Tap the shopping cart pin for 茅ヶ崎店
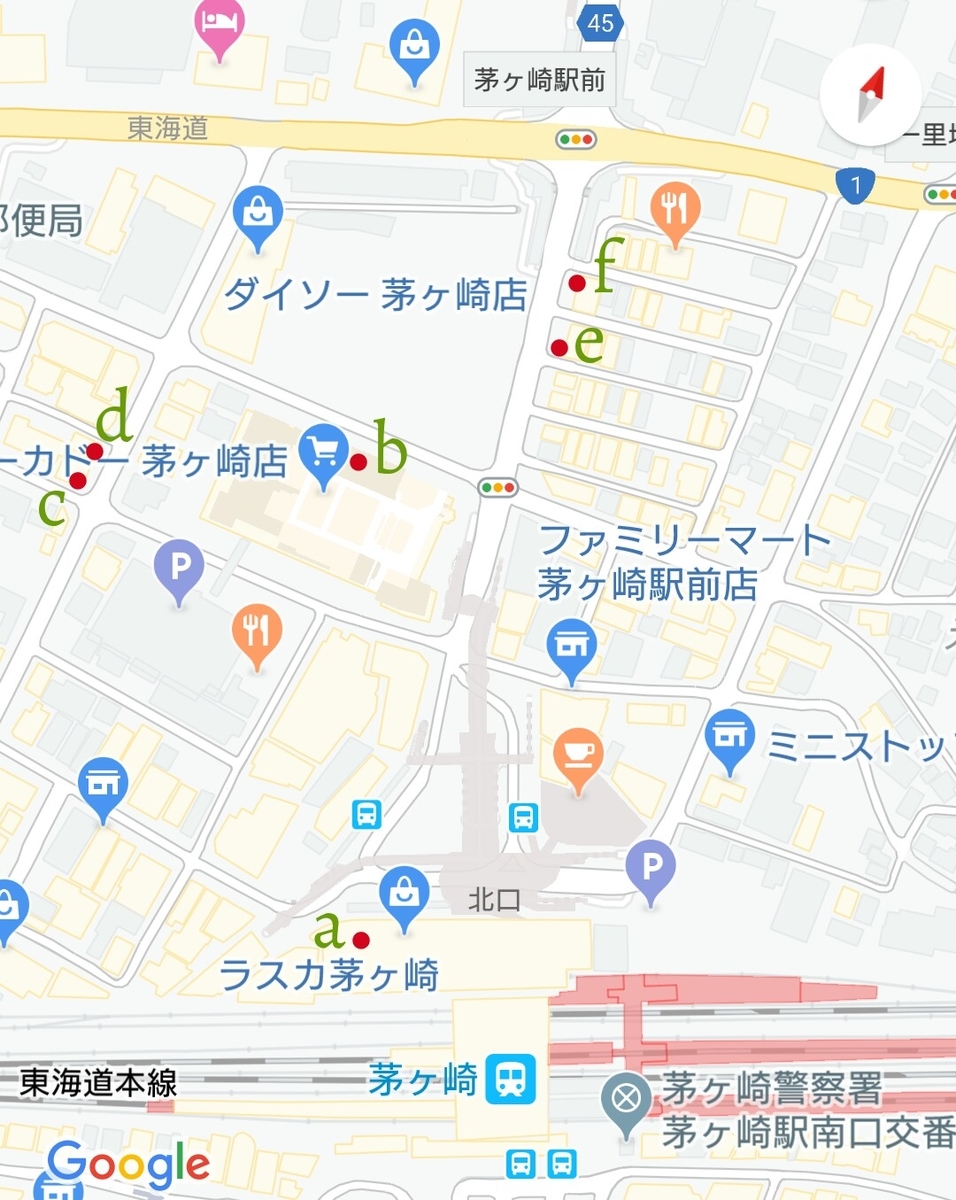The image size is (956, 1200). 324,451
